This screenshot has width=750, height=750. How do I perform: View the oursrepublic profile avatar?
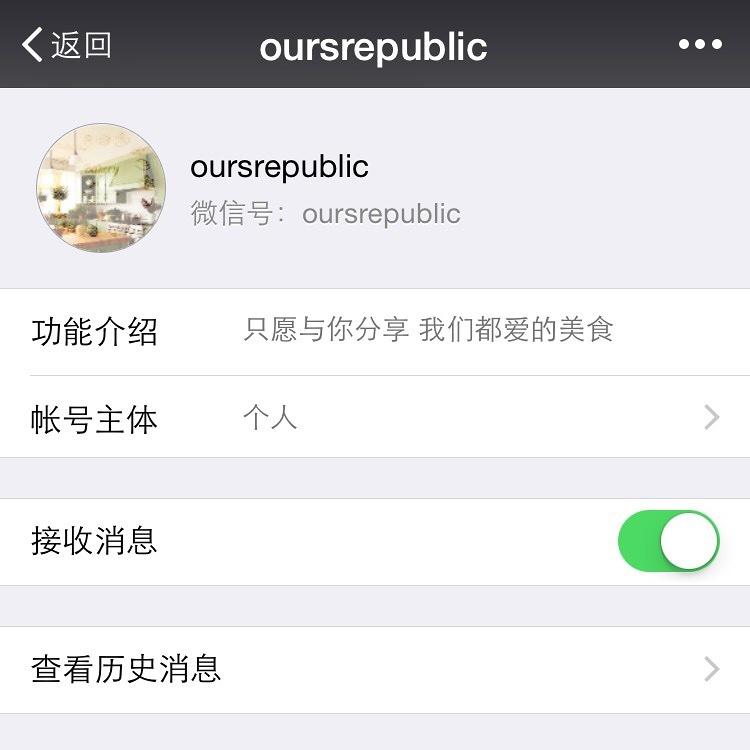pos(101,188)
